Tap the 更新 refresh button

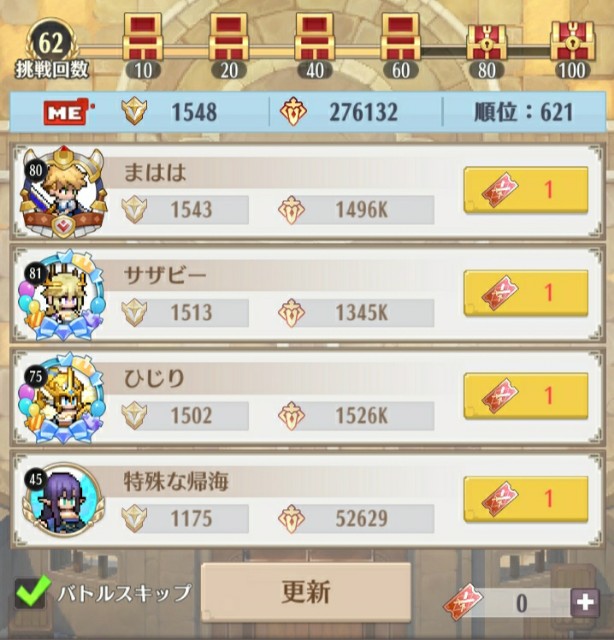305,592
